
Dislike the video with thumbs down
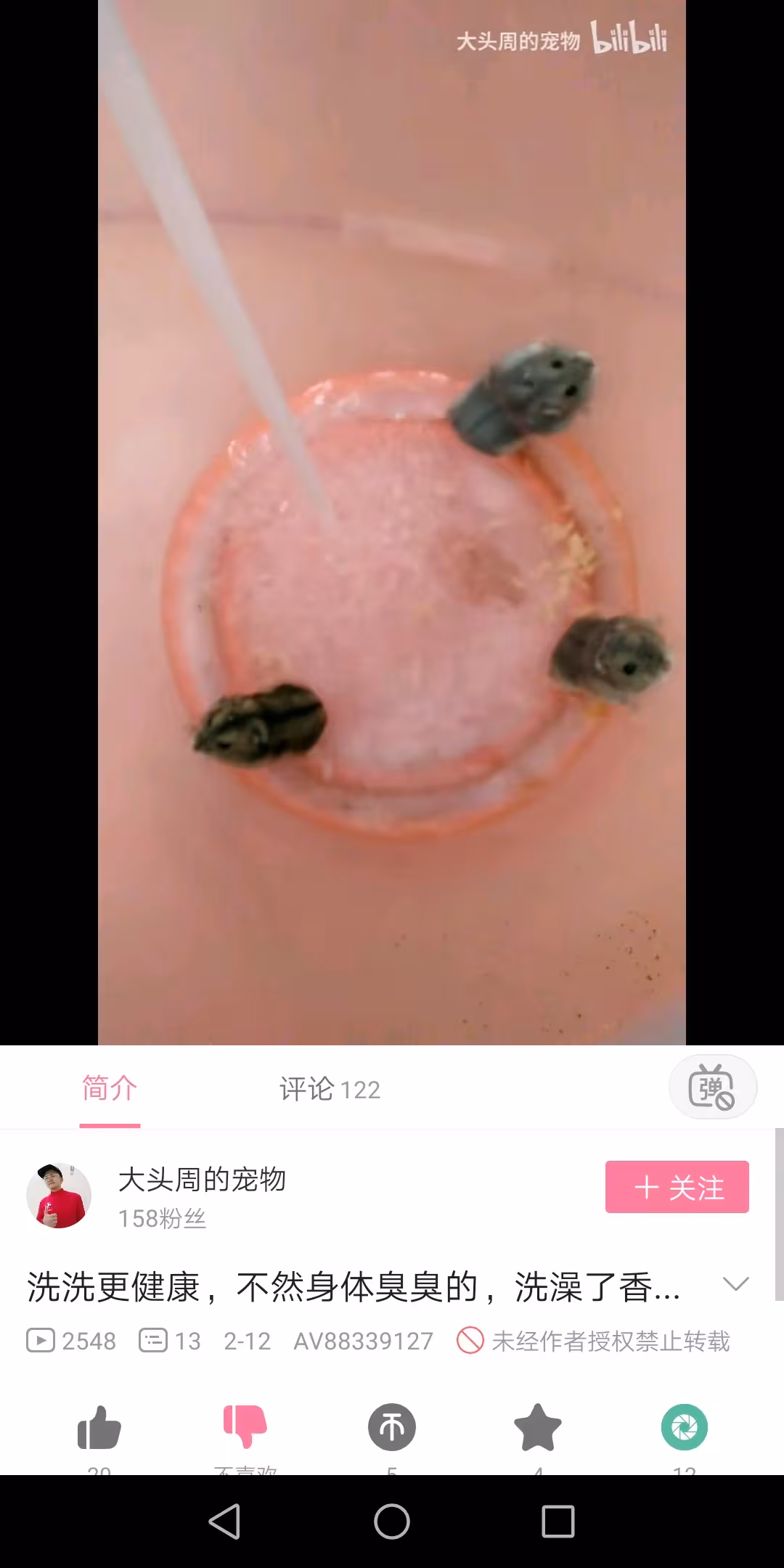click(x=245, y=1427)
